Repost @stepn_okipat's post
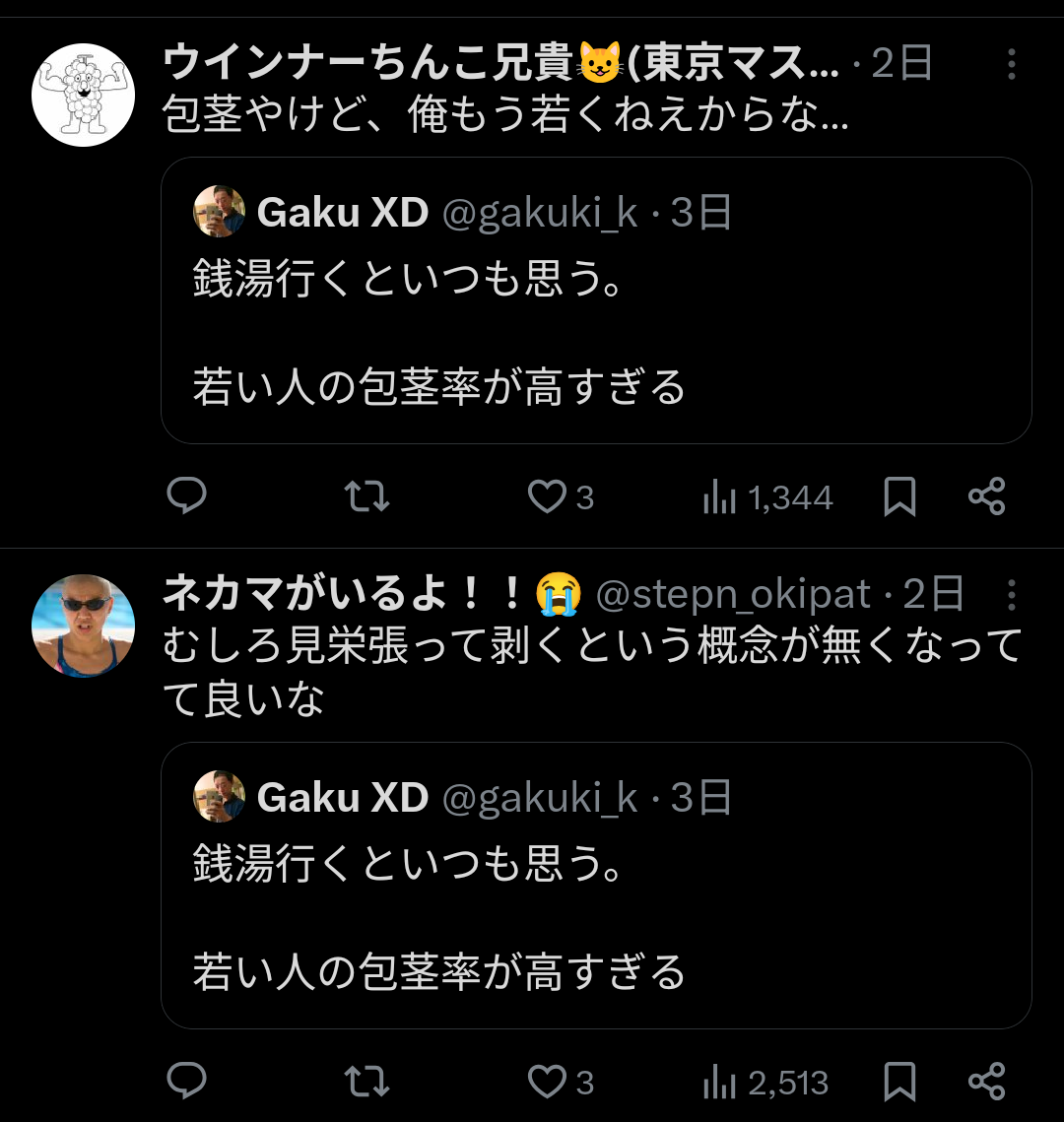Viewport: 1064px width, 1122px height. (x=368, y=1082)
